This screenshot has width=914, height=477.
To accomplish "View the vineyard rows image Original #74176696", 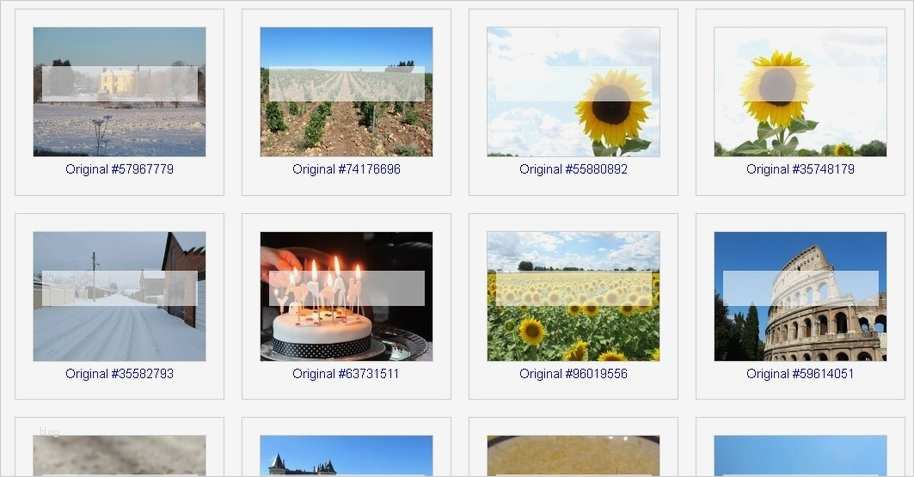I will coord(346,91).
